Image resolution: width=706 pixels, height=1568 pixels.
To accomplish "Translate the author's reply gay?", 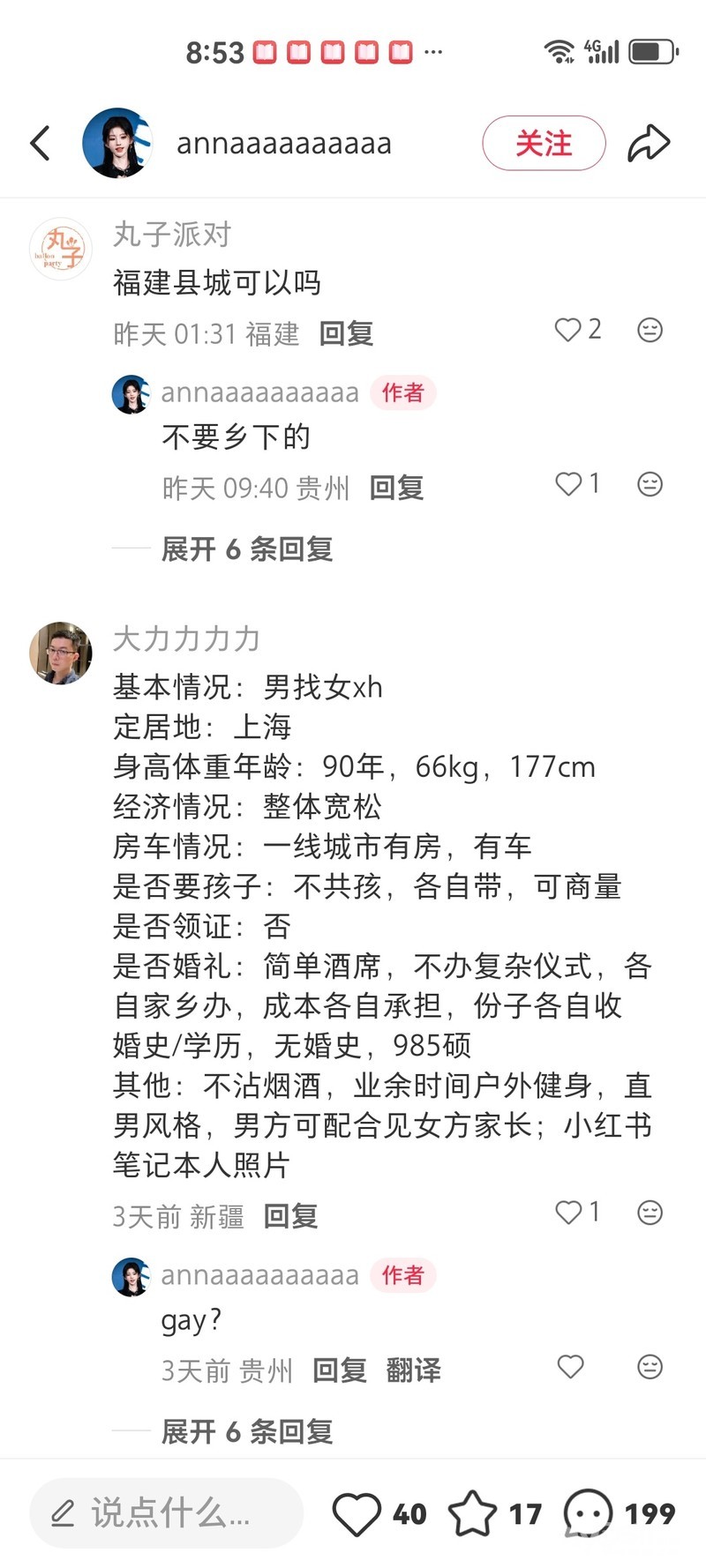I will 413,1370.
